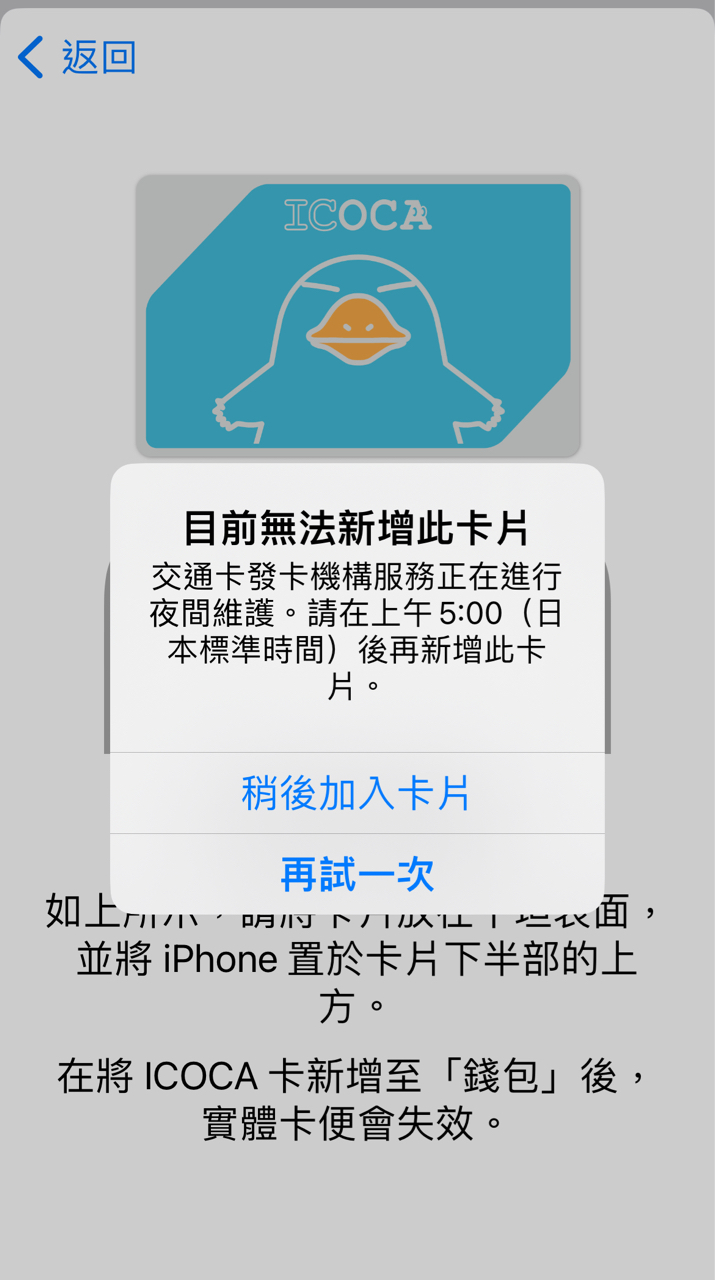The height and width of the screenshot is (1280, 715).
Task: Go back with 返回
Action: pyautogui.click(x=78, y=58)
